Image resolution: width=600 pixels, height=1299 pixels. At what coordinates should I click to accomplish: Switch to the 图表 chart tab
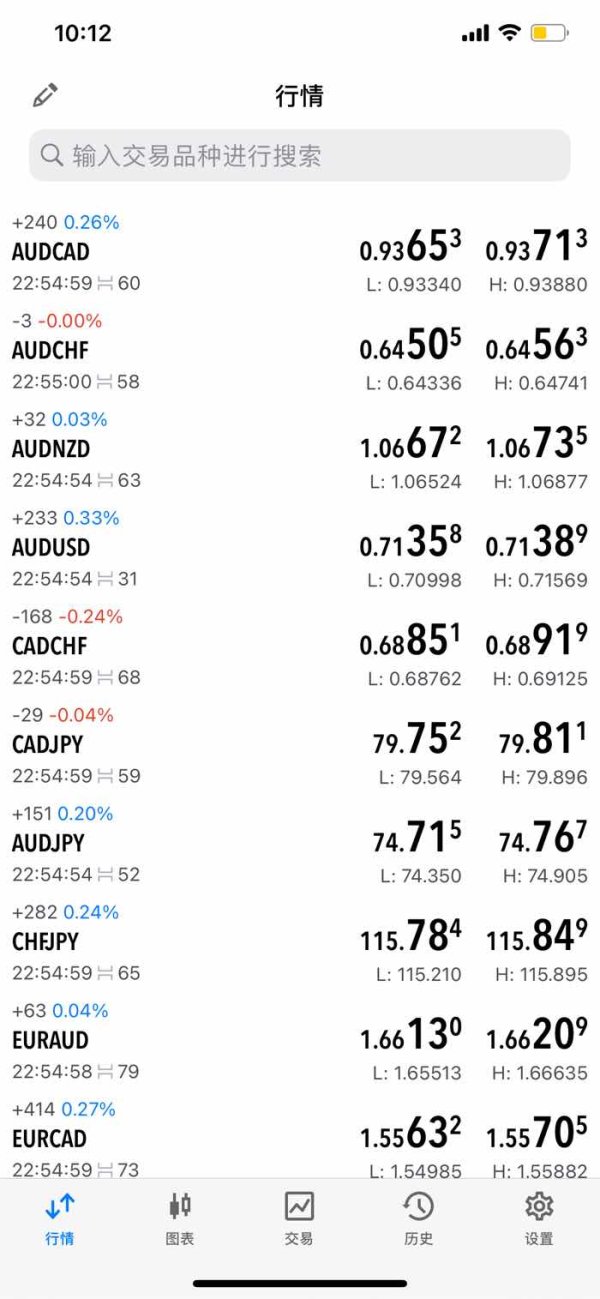(180, 1219)
